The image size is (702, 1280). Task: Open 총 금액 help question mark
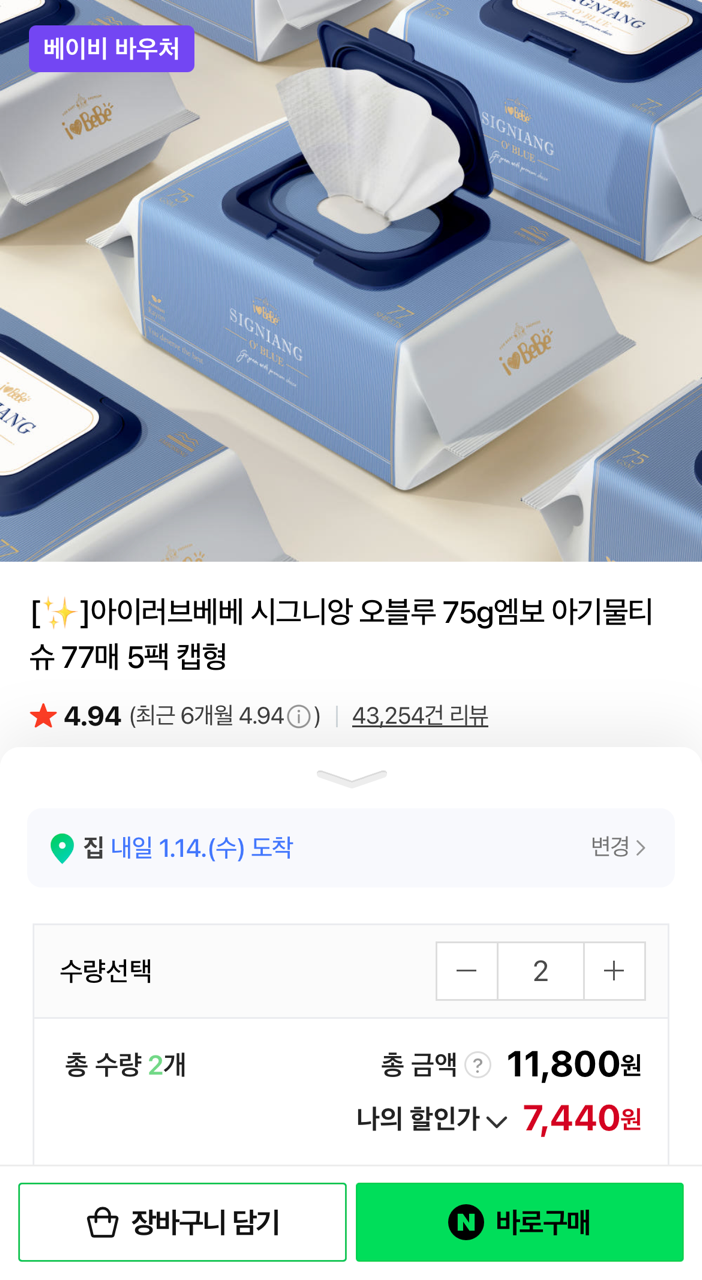(478, 1065)
